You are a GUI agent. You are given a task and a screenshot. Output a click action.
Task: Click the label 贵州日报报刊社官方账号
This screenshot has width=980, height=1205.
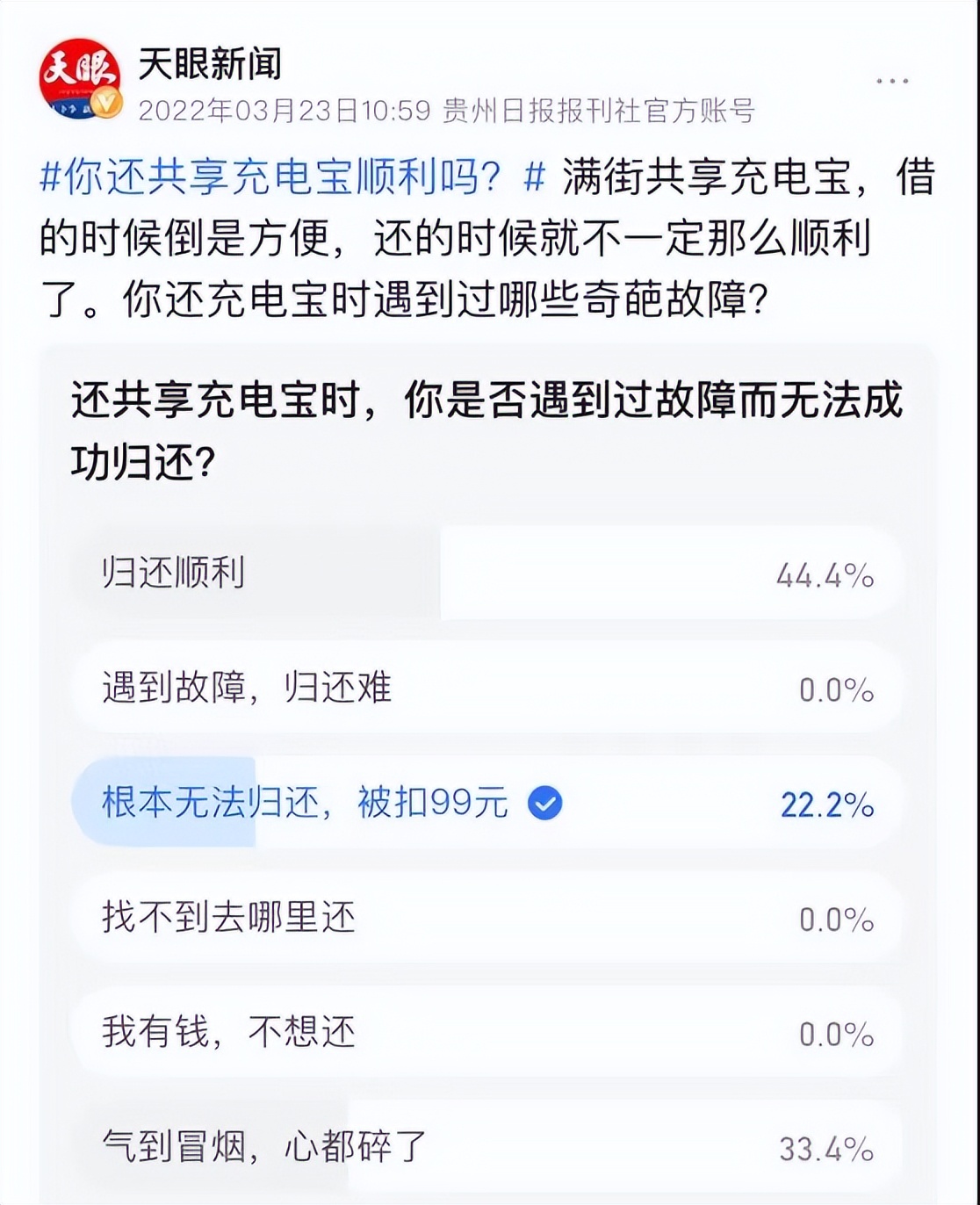(602, 112)
